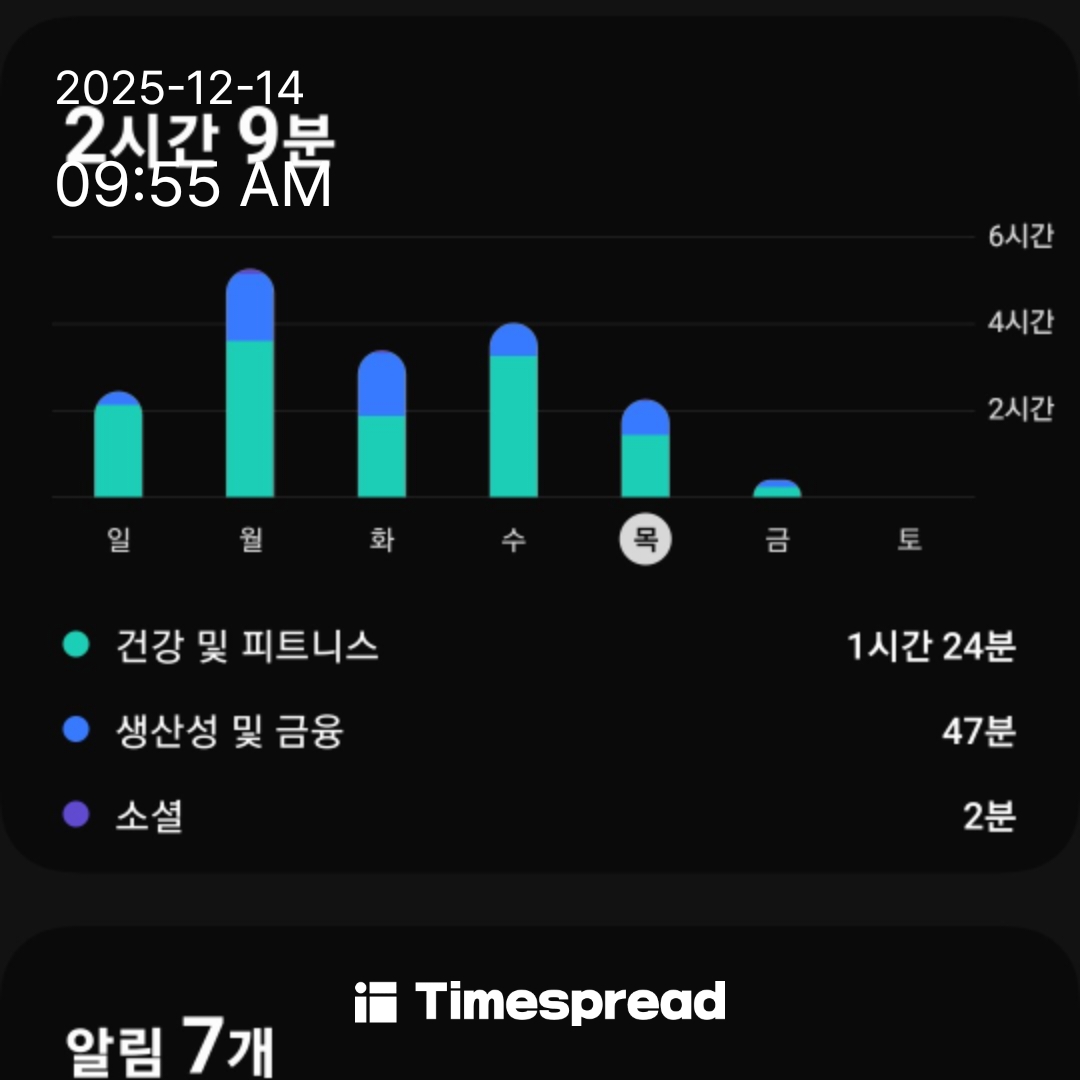Select 월 (Monday) in the weekly chart
The width and height of the screenshot is (1080, 1080).
pyautogui.click(x=251, y=539)
